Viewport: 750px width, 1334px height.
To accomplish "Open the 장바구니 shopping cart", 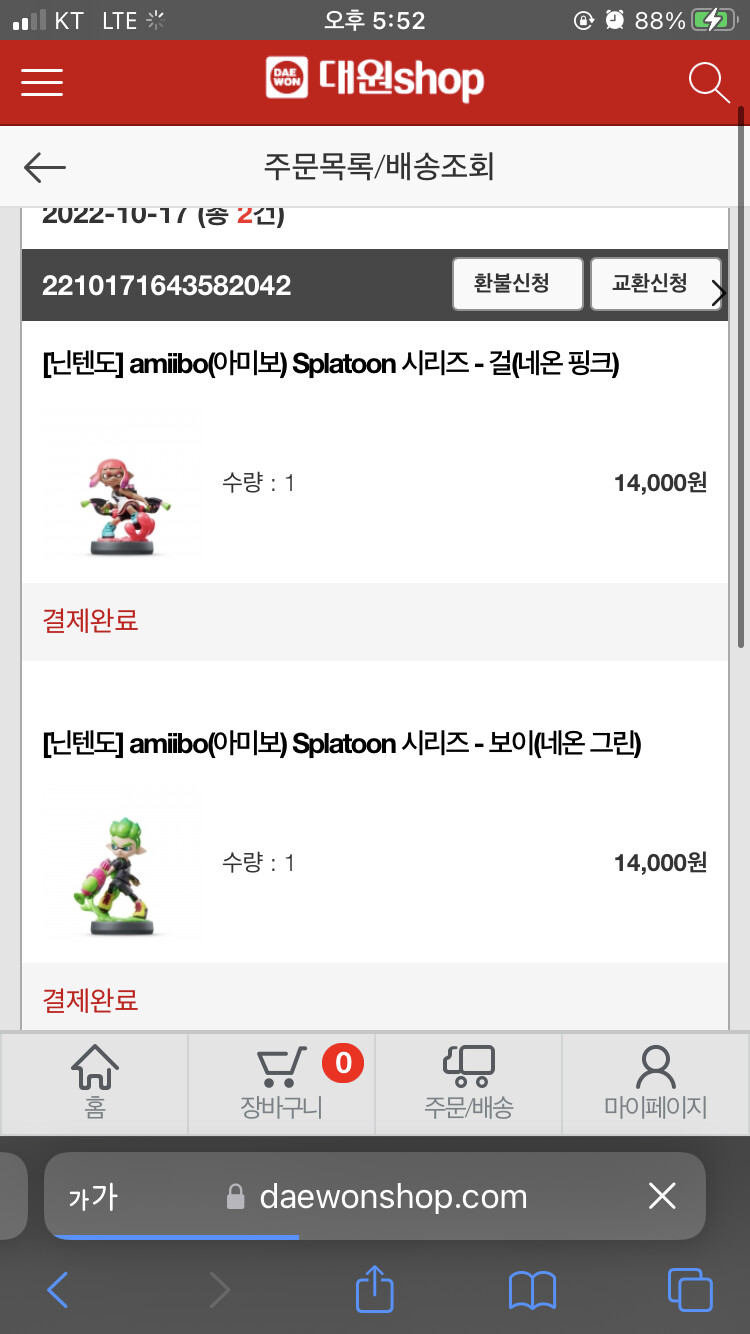I will (281, 1083).
